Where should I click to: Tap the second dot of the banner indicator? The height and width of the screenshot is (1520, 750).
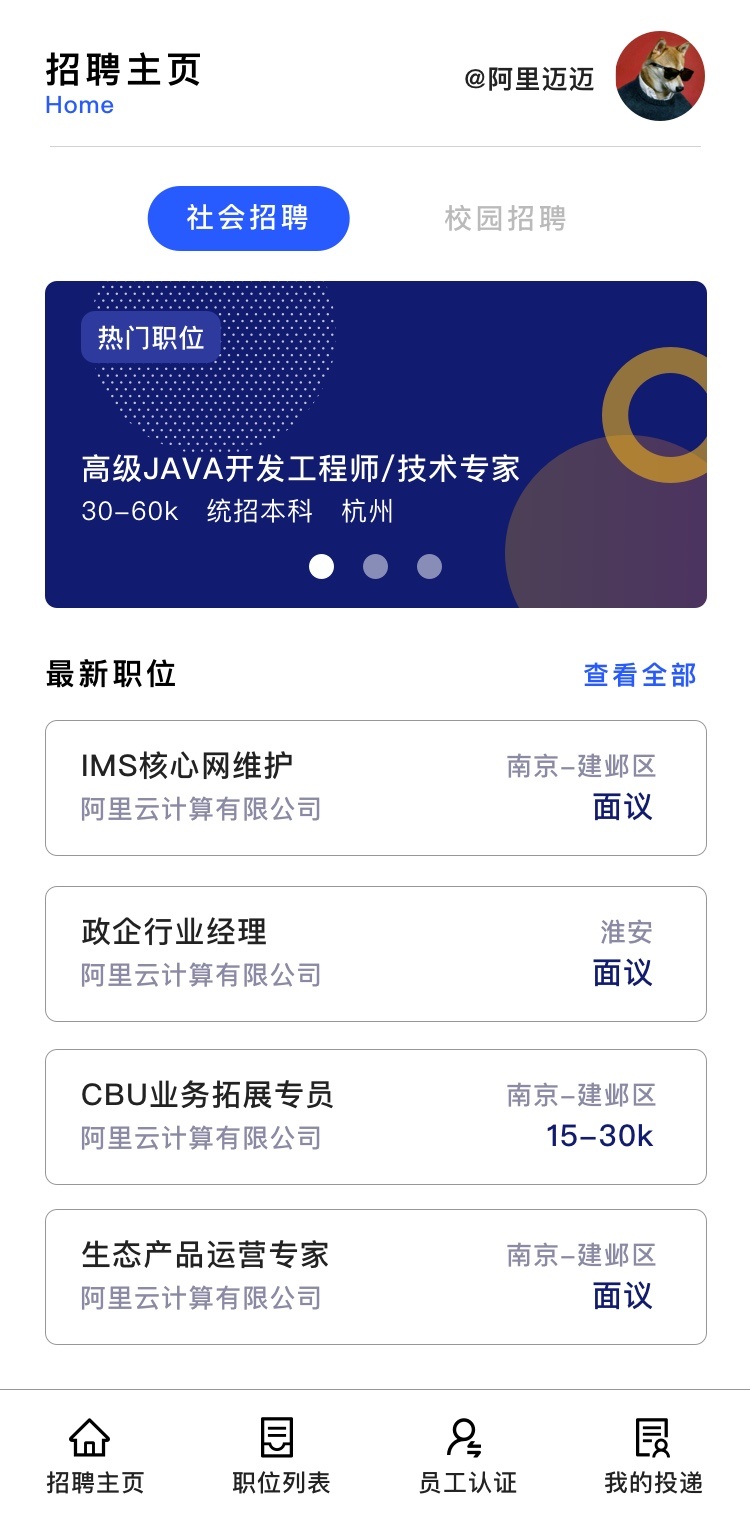(x=375, y=567)
